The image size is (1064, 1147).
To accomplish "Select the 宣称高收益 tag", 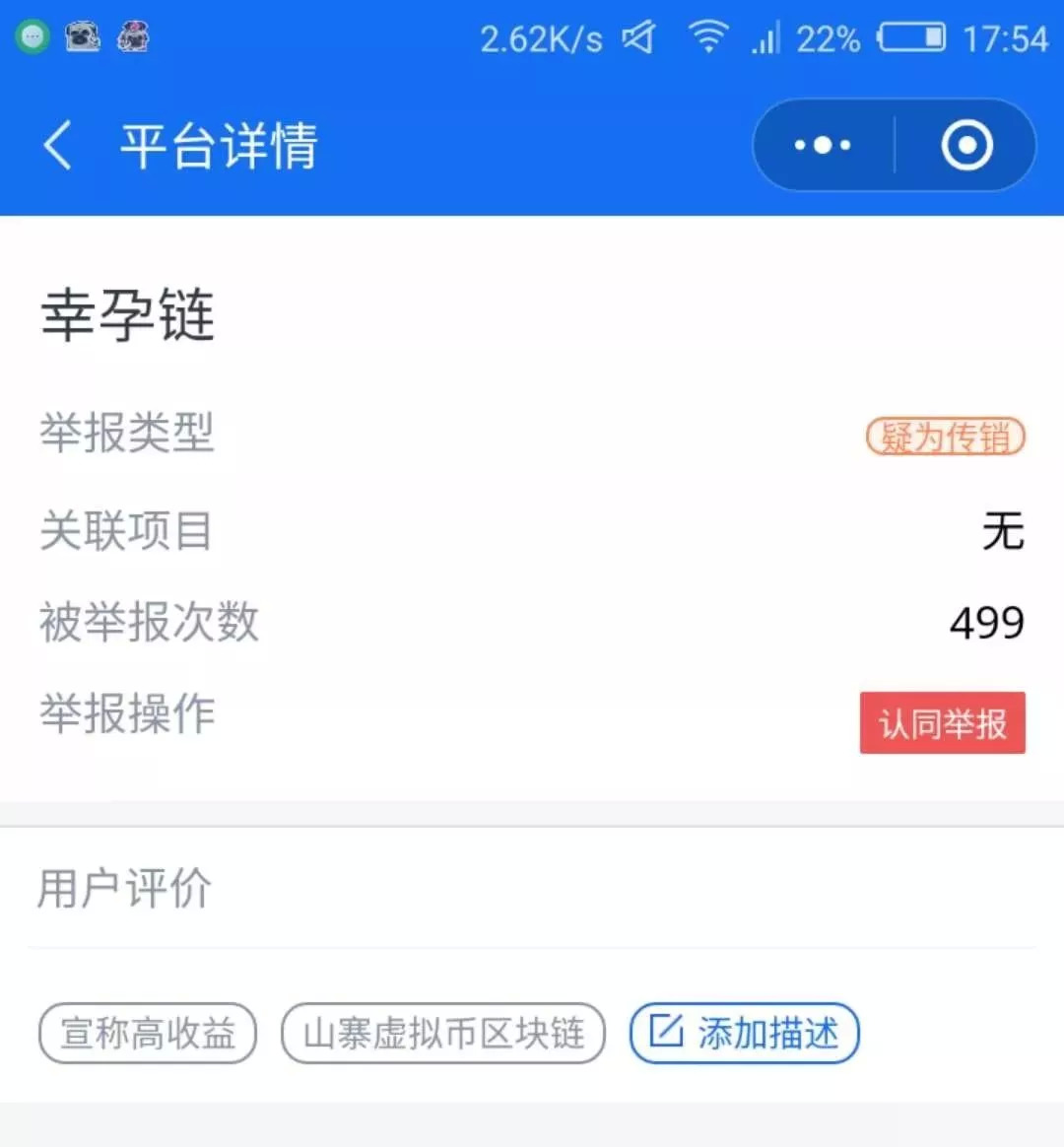I will [148, 1033].
